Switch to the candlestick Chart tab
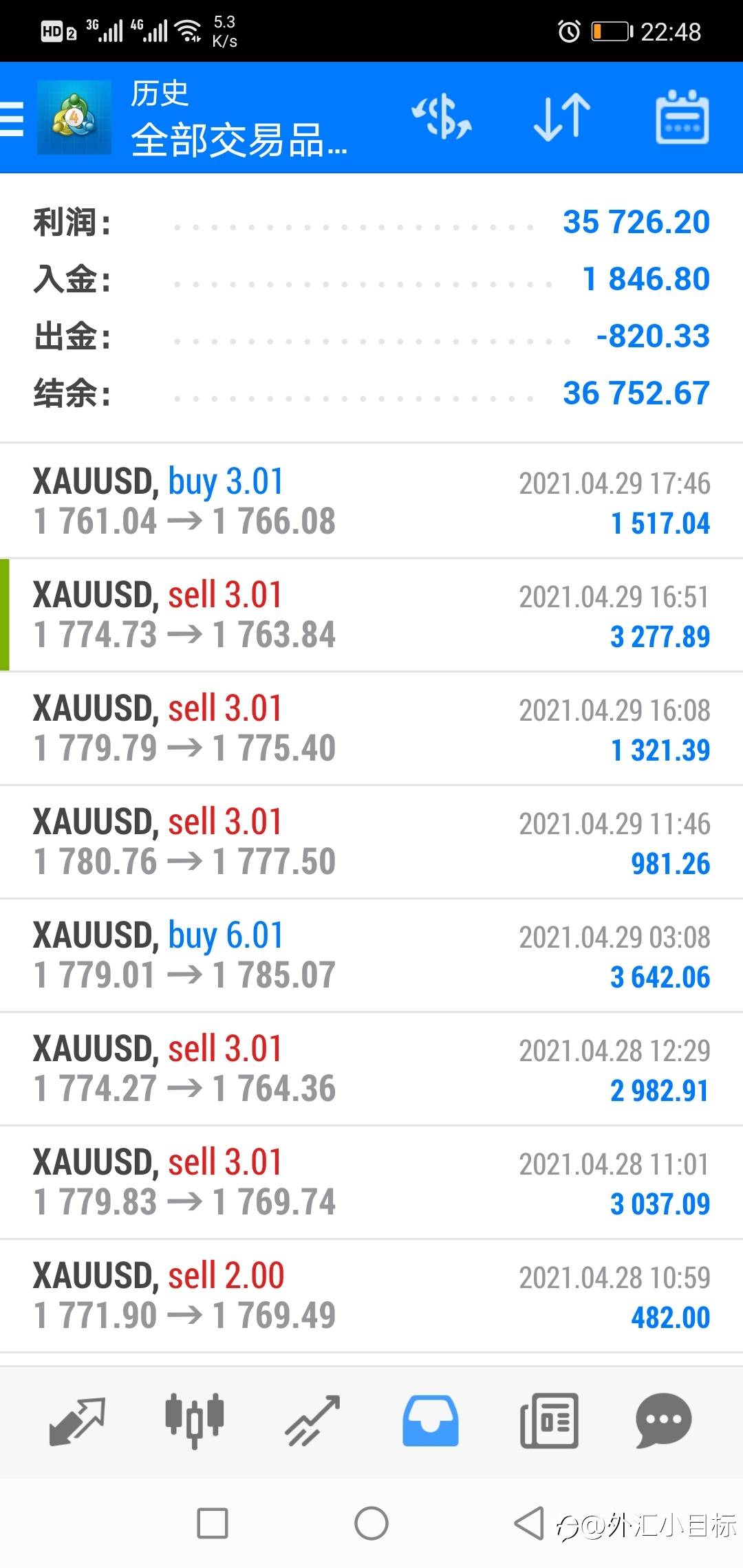 [x=195, y=1421]
